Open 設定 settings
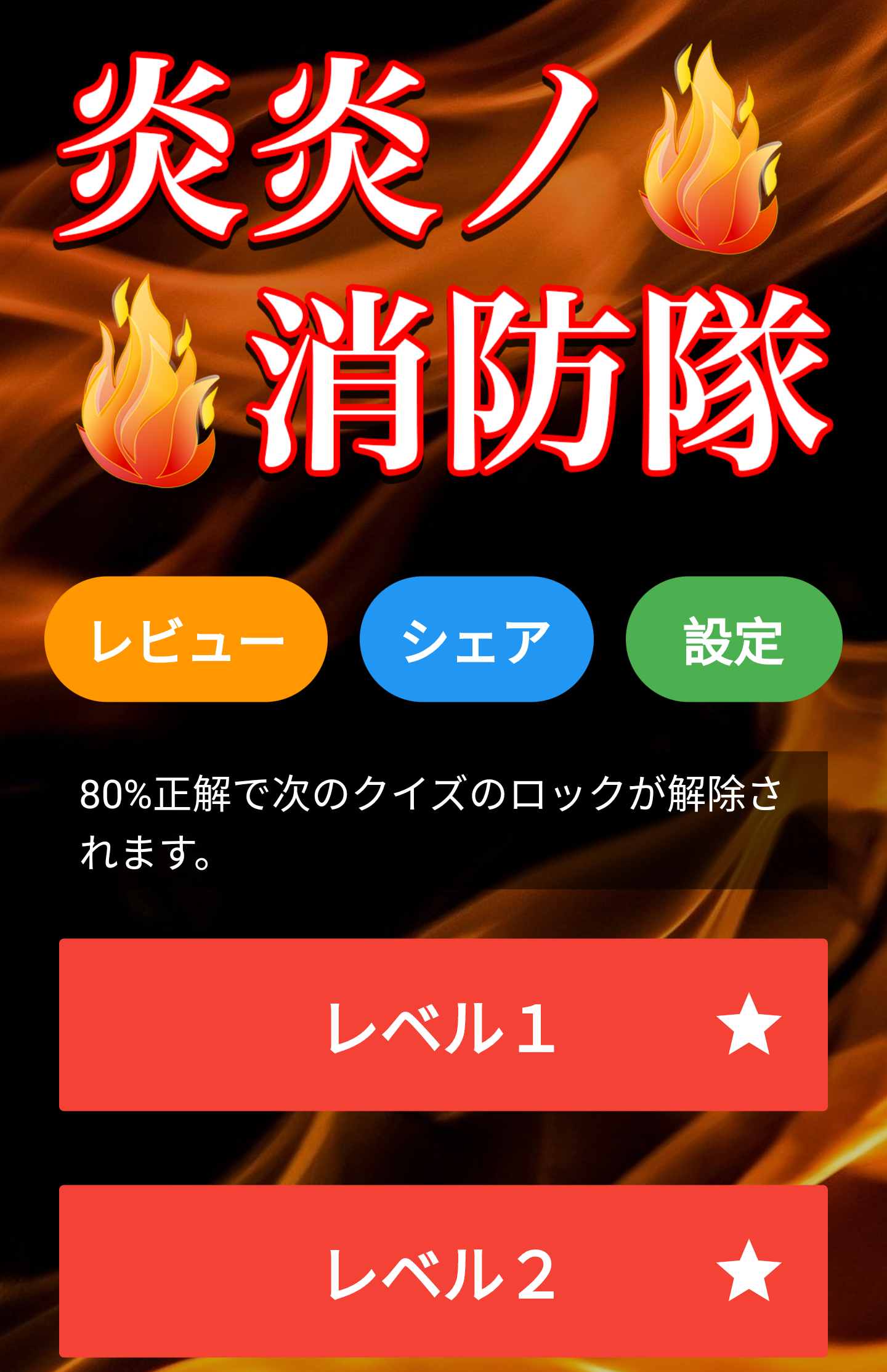The width and height of the screenshot is (887, 1372). [x=734, y=639]
